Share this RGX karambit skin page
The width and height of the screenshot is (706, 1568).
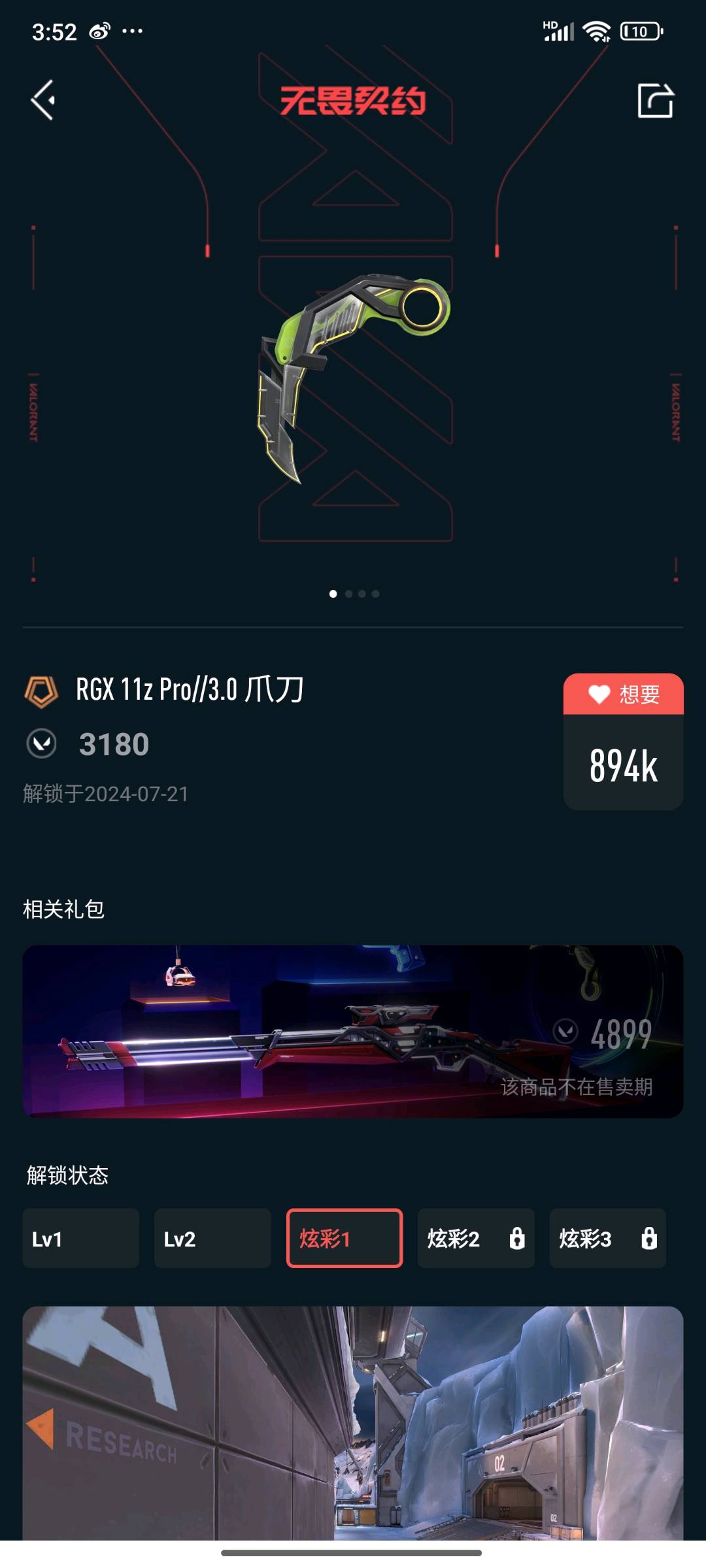(x=655, y=101)
